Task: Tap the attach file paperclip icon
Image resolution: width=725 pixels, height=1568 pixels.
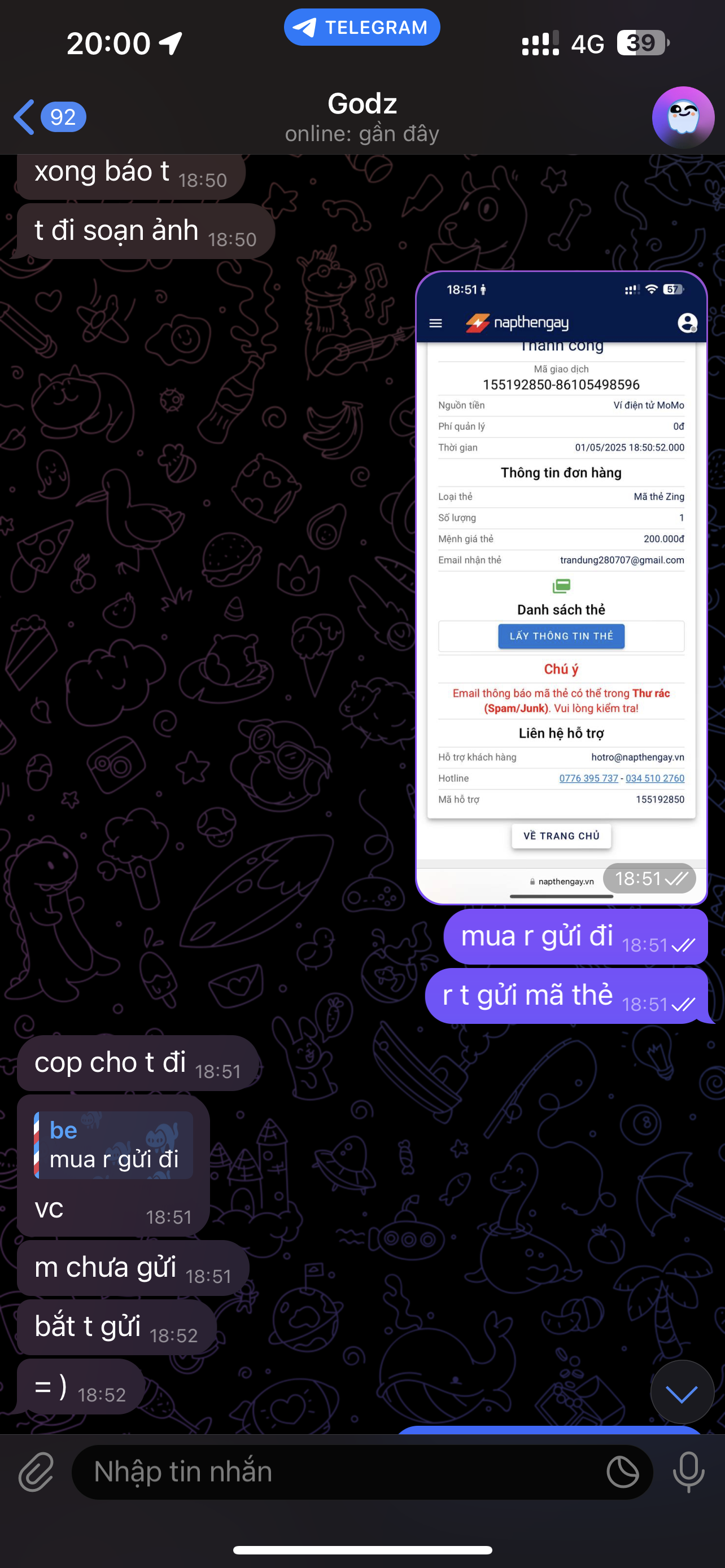Action: pos(37,1472)
